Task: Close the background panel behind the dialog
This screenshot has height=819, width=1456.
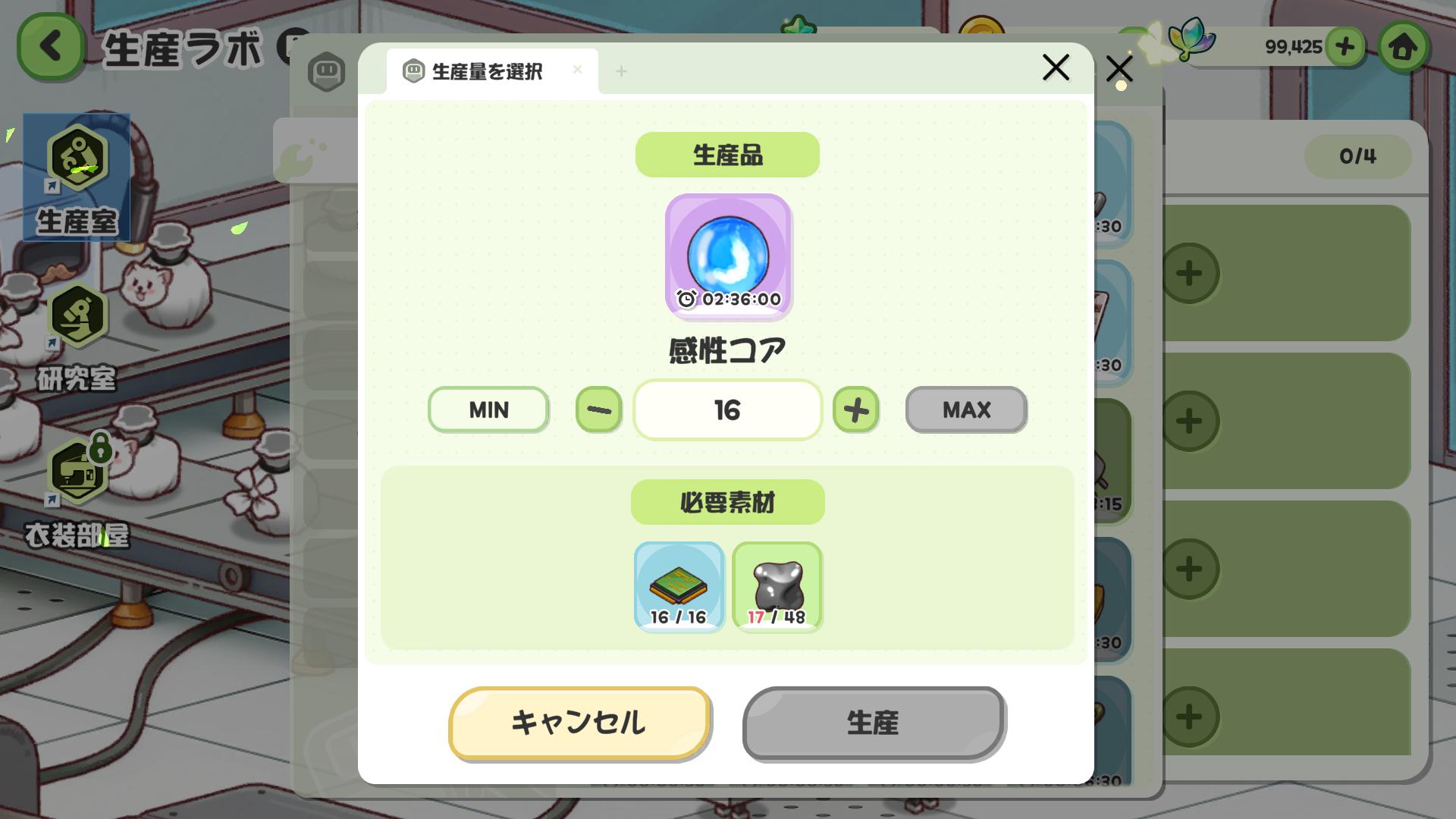Action: tap(1119, 70)
